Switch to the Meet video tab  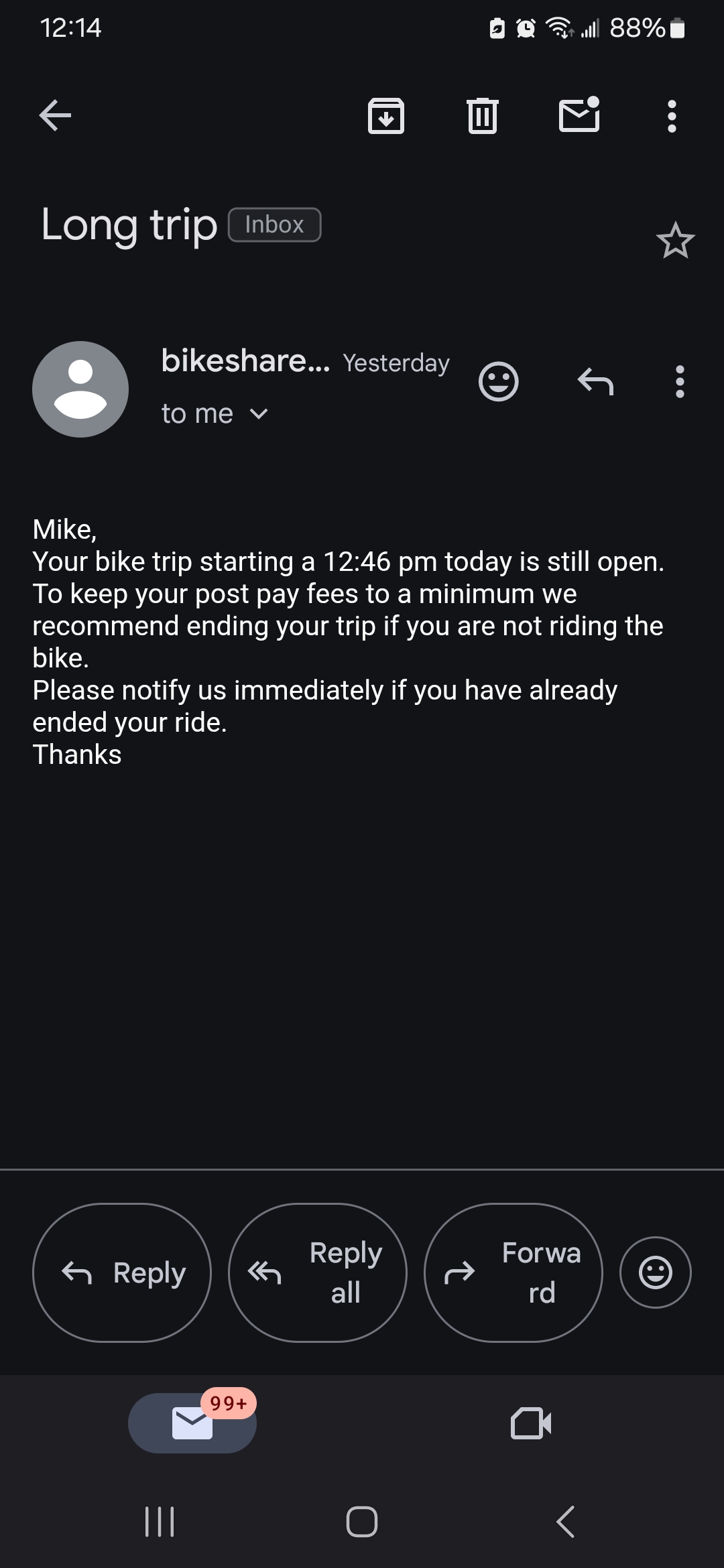click(x=531, y=1423)
